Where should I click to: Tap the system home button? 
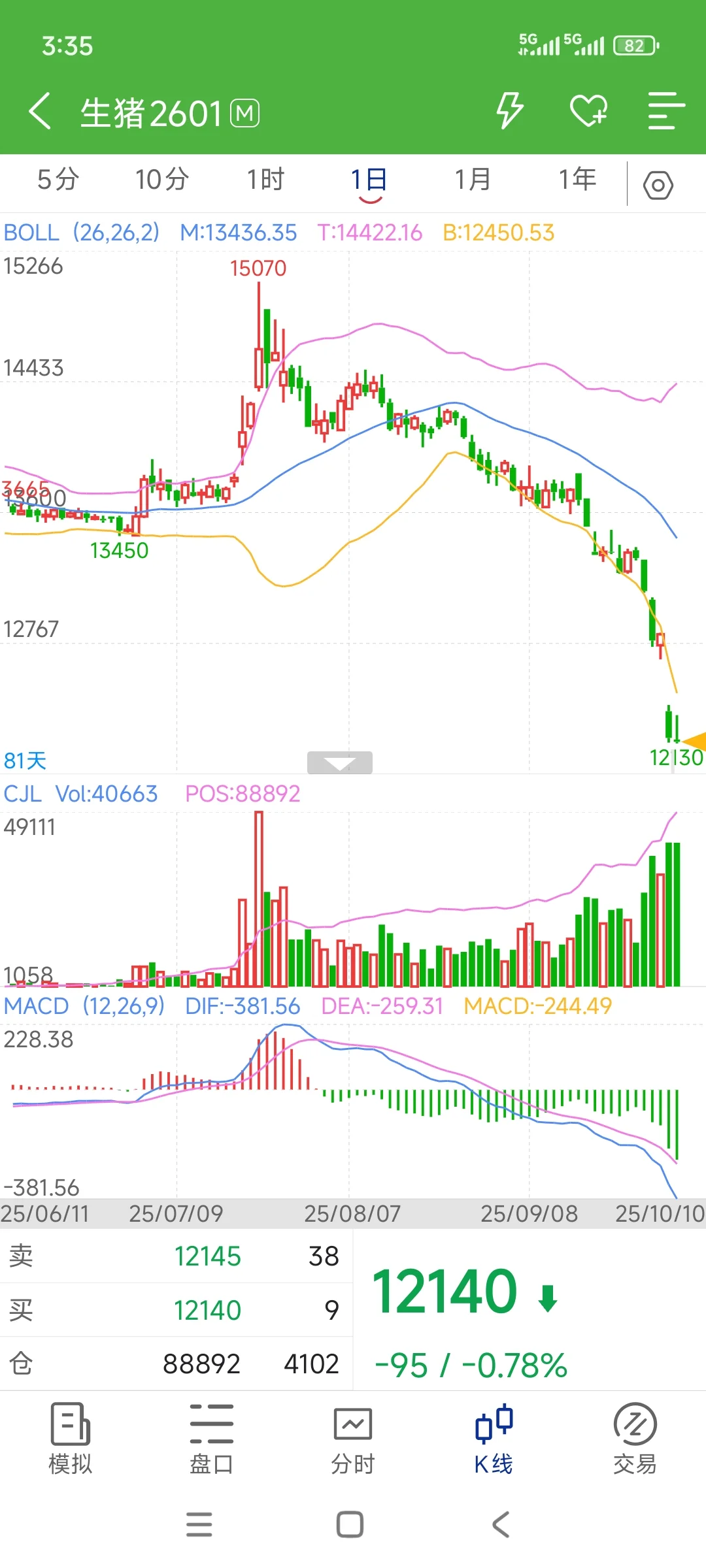pyautogui.click(x=350, y=1525)
